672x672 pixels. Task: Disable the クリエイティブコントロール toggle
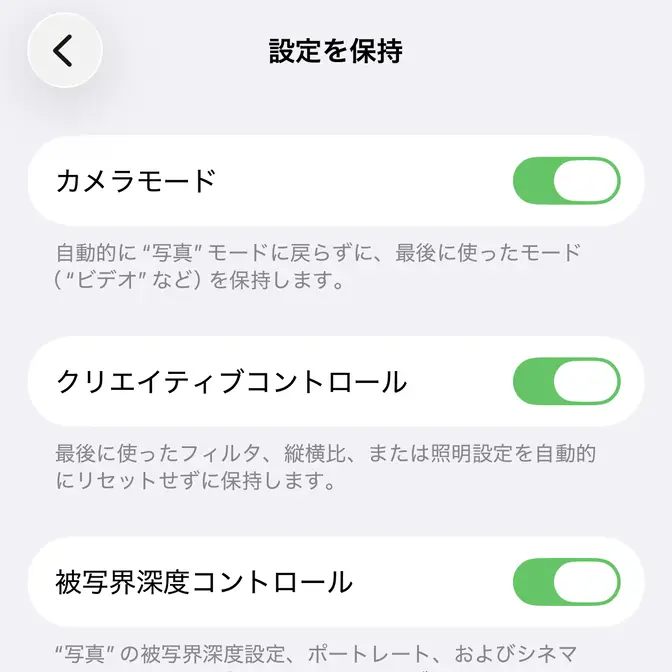click(566, 381)
